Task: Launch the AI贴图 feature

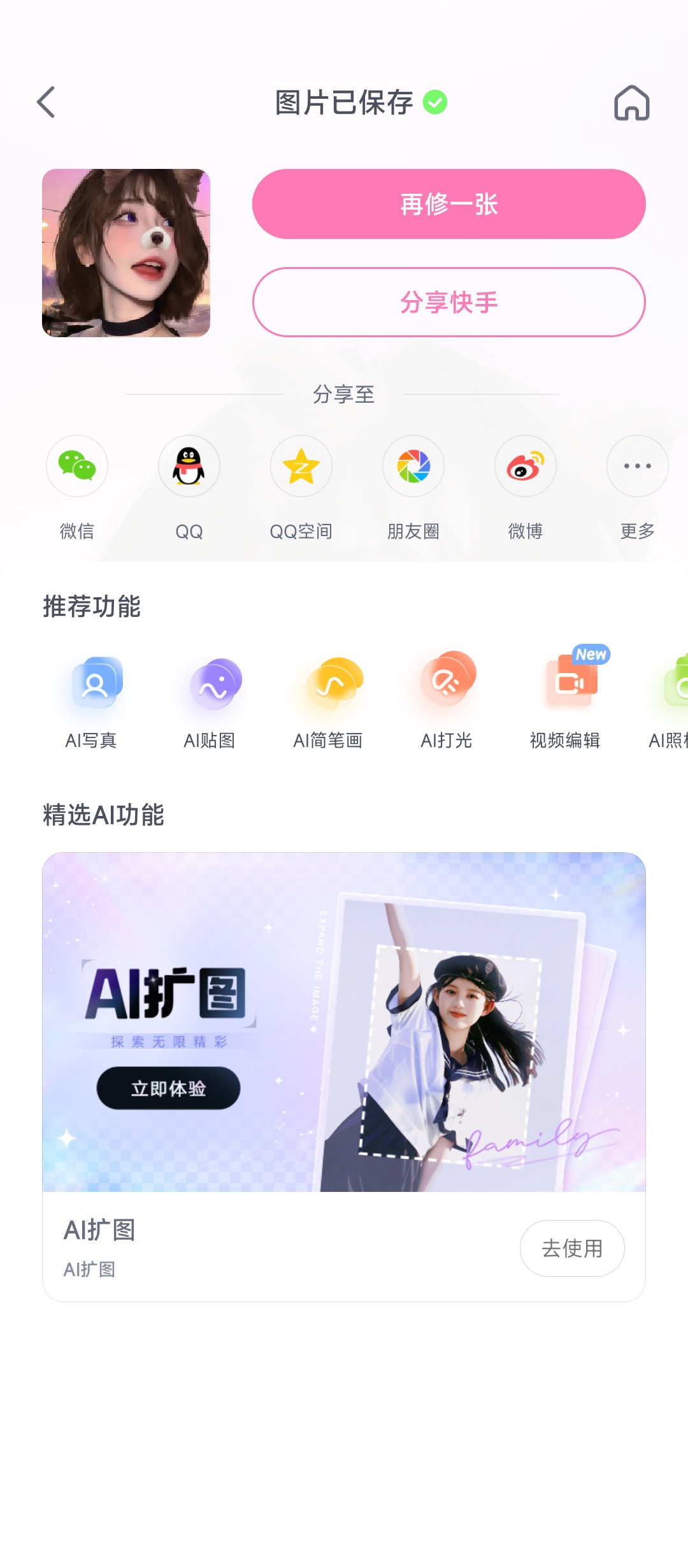Action: 210,701
